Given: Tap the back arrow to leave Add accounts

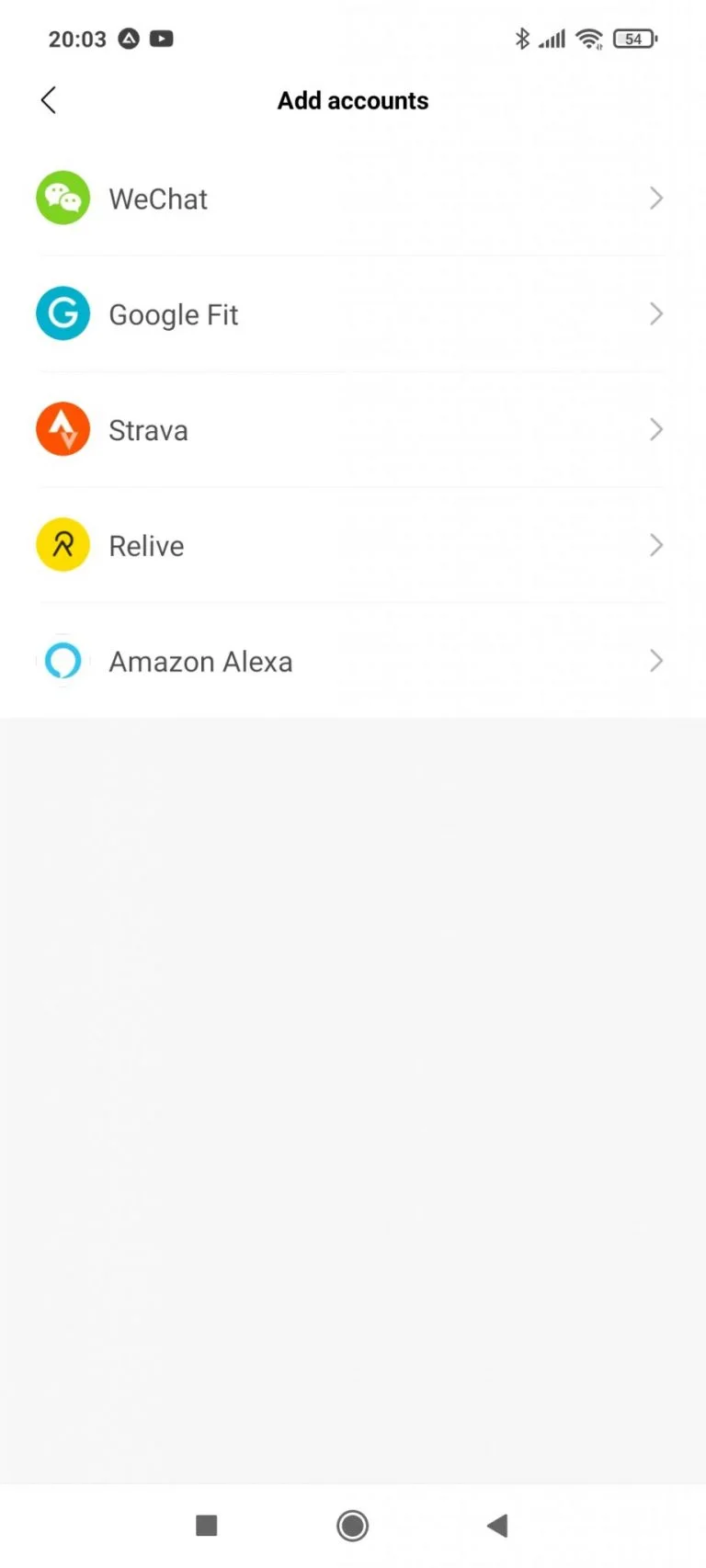Looking at the screenshot, I should pyautogui.click(x=48, y=100).
